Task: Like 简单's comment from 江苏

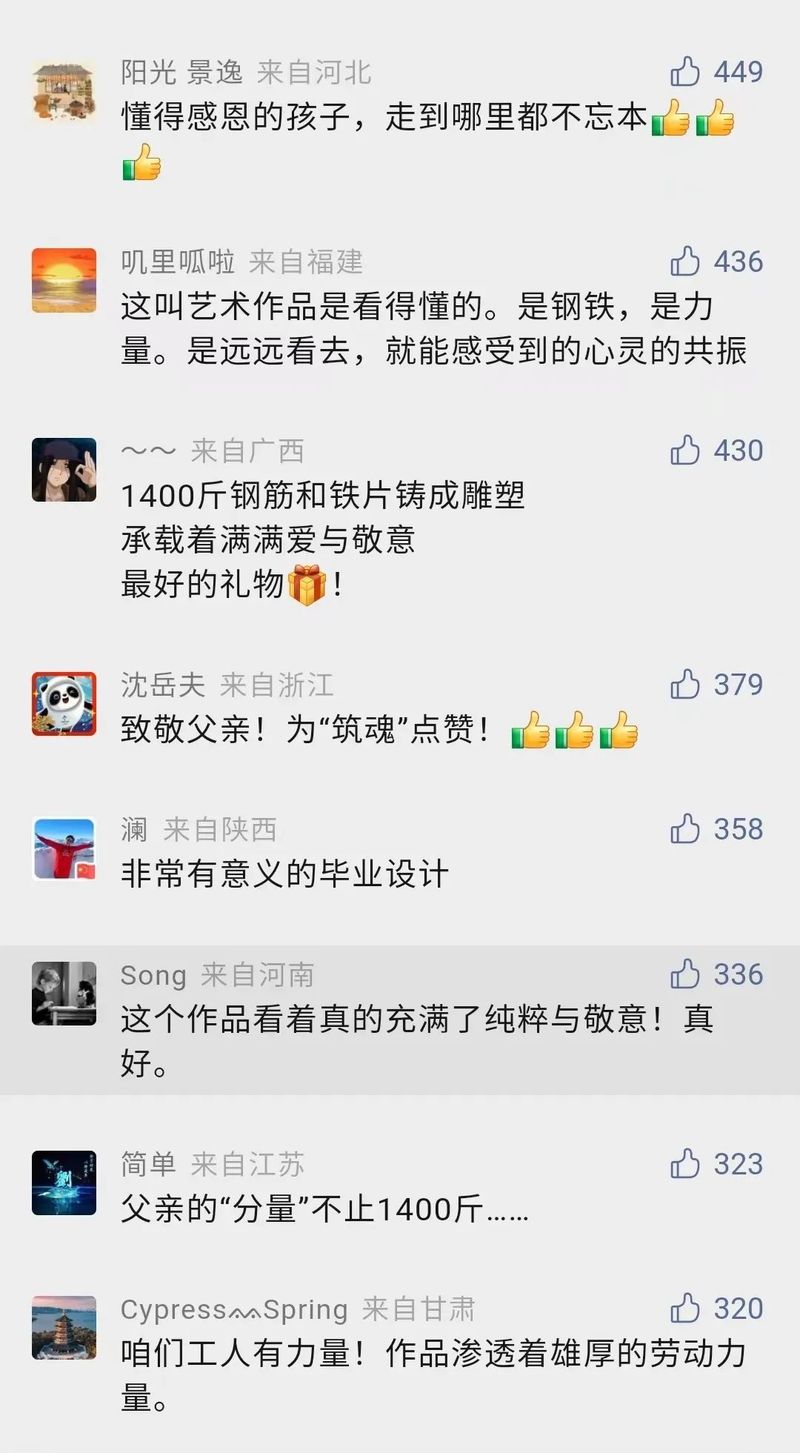Action: [x=685, y=1164]
